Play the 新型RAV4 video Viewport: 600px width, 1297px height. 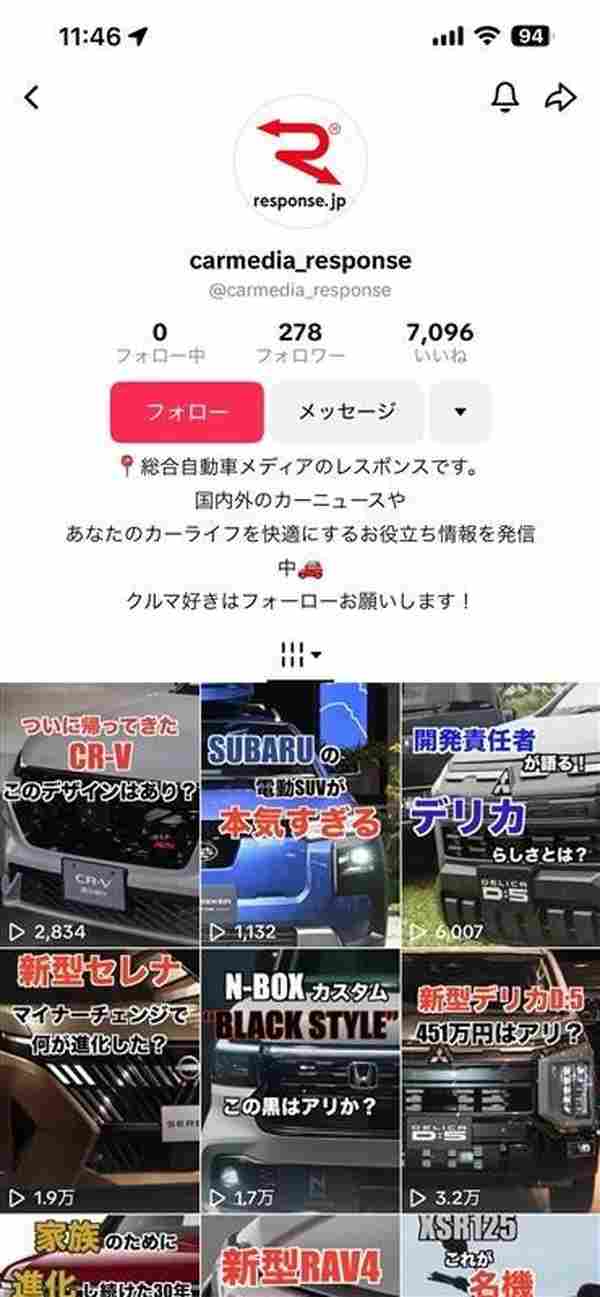300,1257
